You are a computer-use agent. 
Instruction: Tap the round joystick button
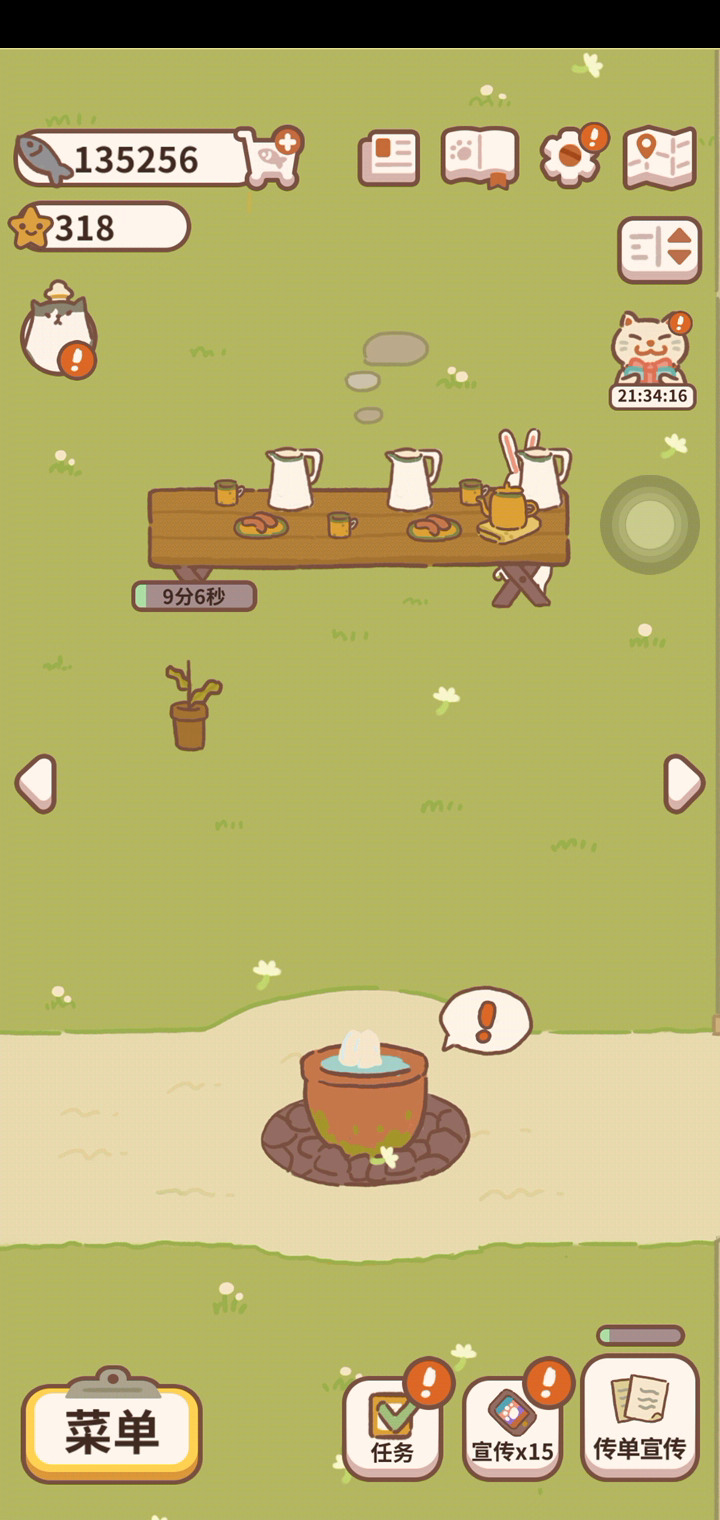tap(650, 524)
